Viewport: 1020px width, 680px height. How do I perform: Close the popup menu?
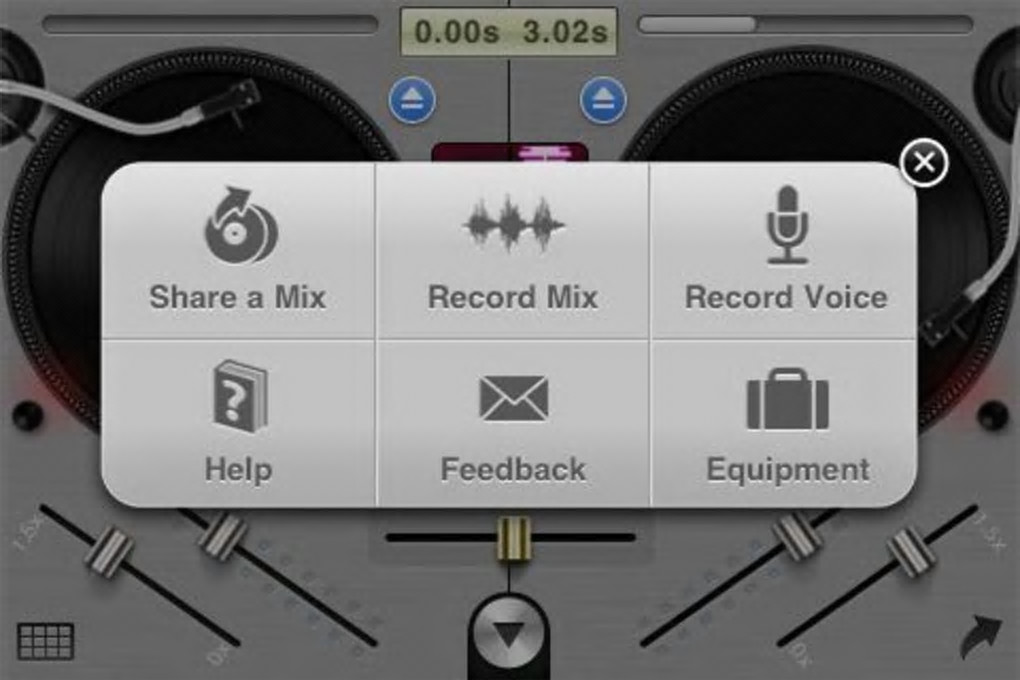coord(924,163)
